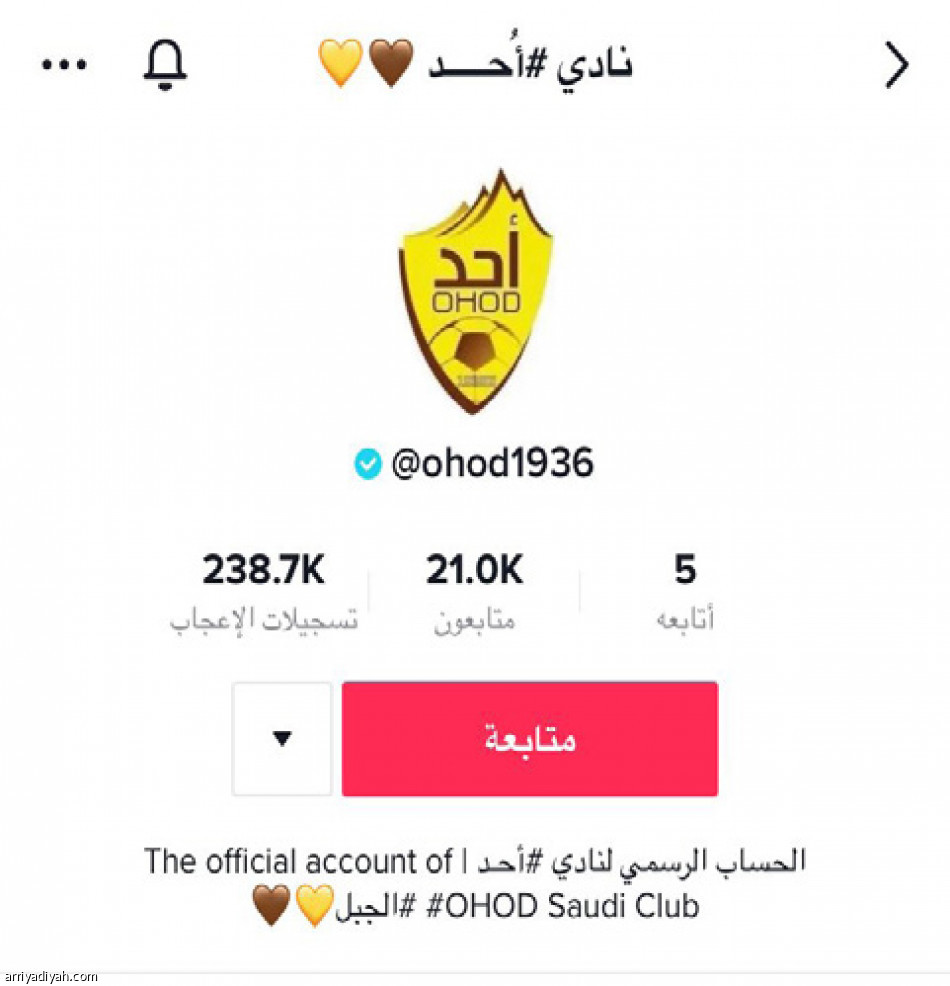Enable notifications for this account

pos(167,63)
